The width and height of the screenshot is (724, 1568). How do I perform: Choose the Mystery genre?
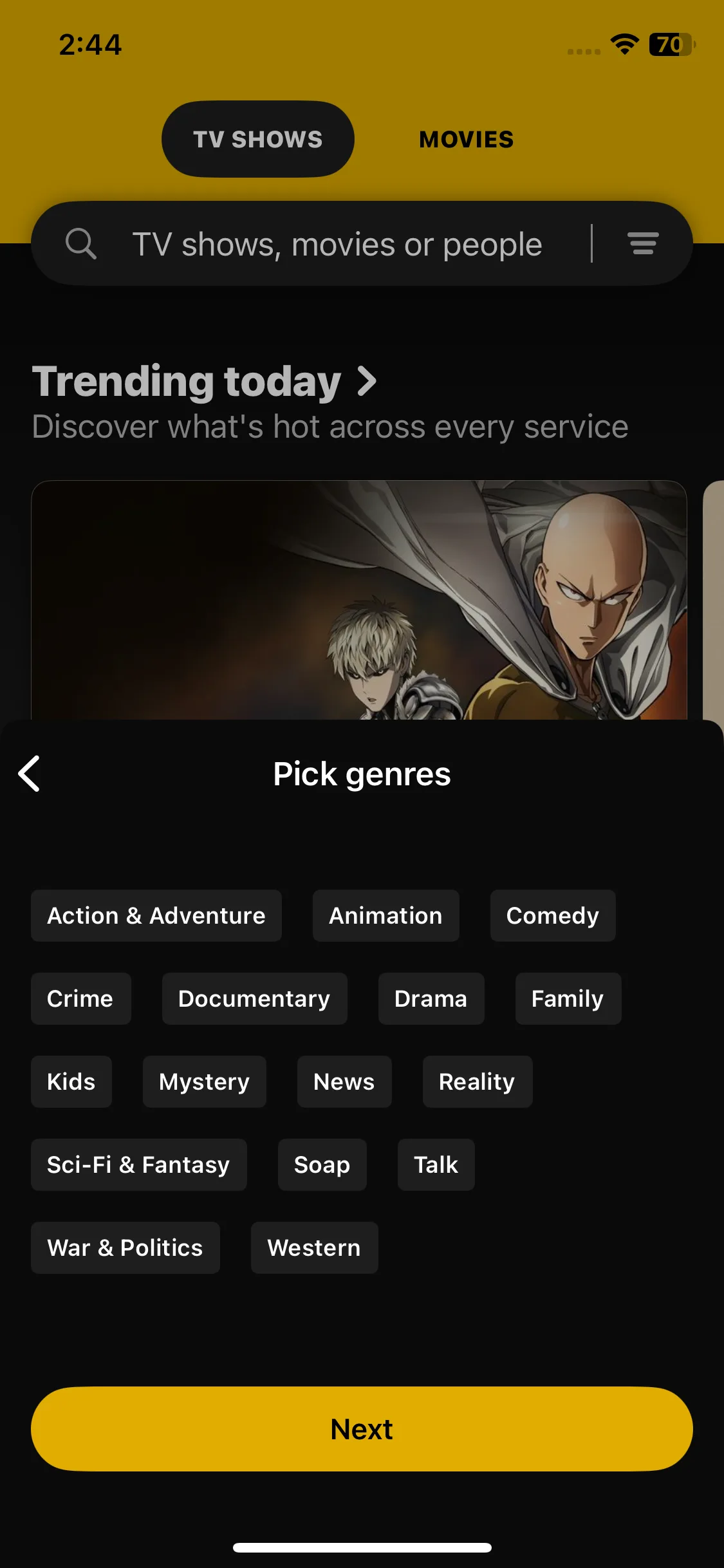204,1081
